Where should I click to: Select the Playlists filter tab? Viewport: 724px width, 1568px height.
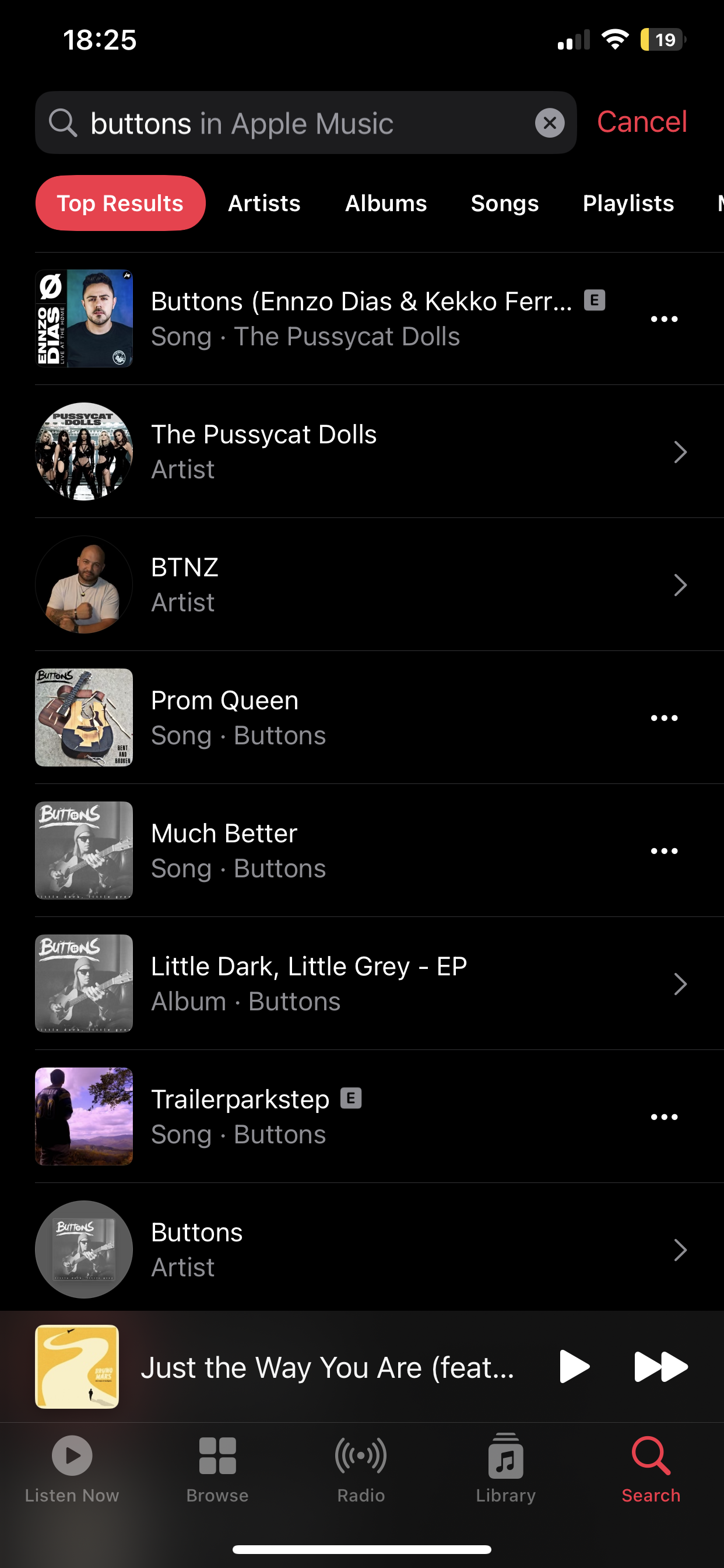pyautogui.click(x=628, y=204)
